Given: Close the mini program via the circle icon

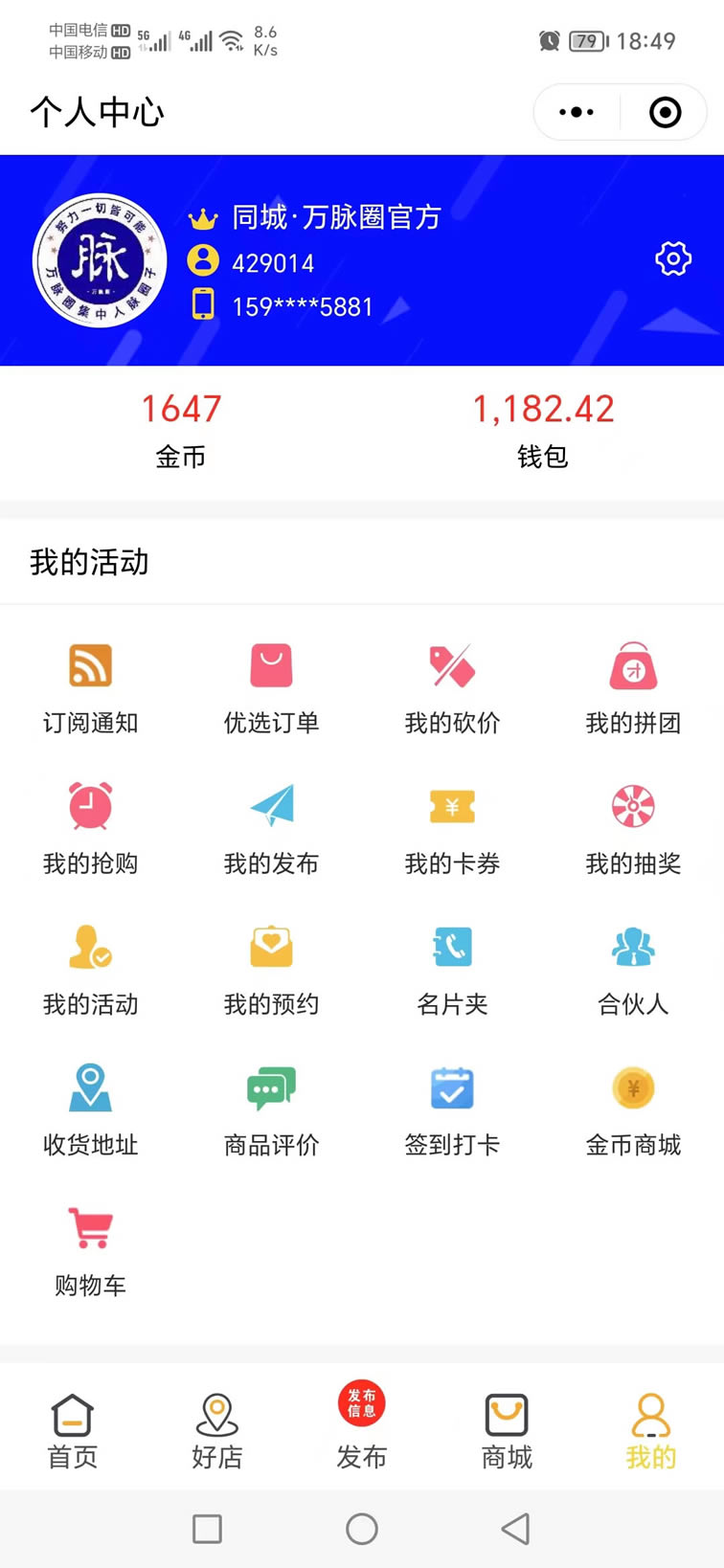Looking at the screenshot, I should (x=665, y=112).
